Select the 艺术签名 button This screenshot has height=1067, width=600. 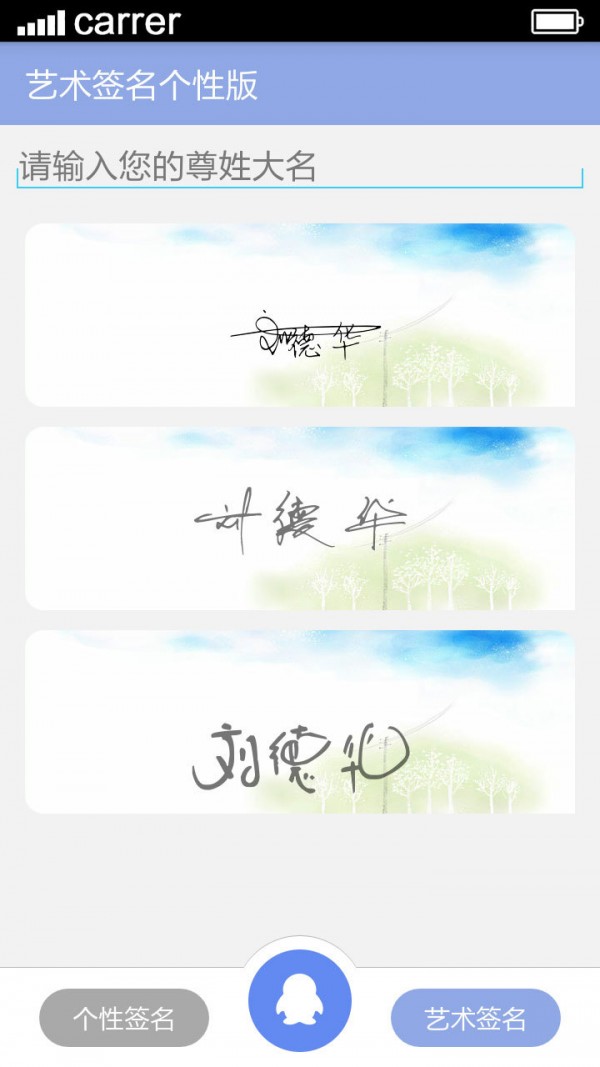click(475, 1018)
